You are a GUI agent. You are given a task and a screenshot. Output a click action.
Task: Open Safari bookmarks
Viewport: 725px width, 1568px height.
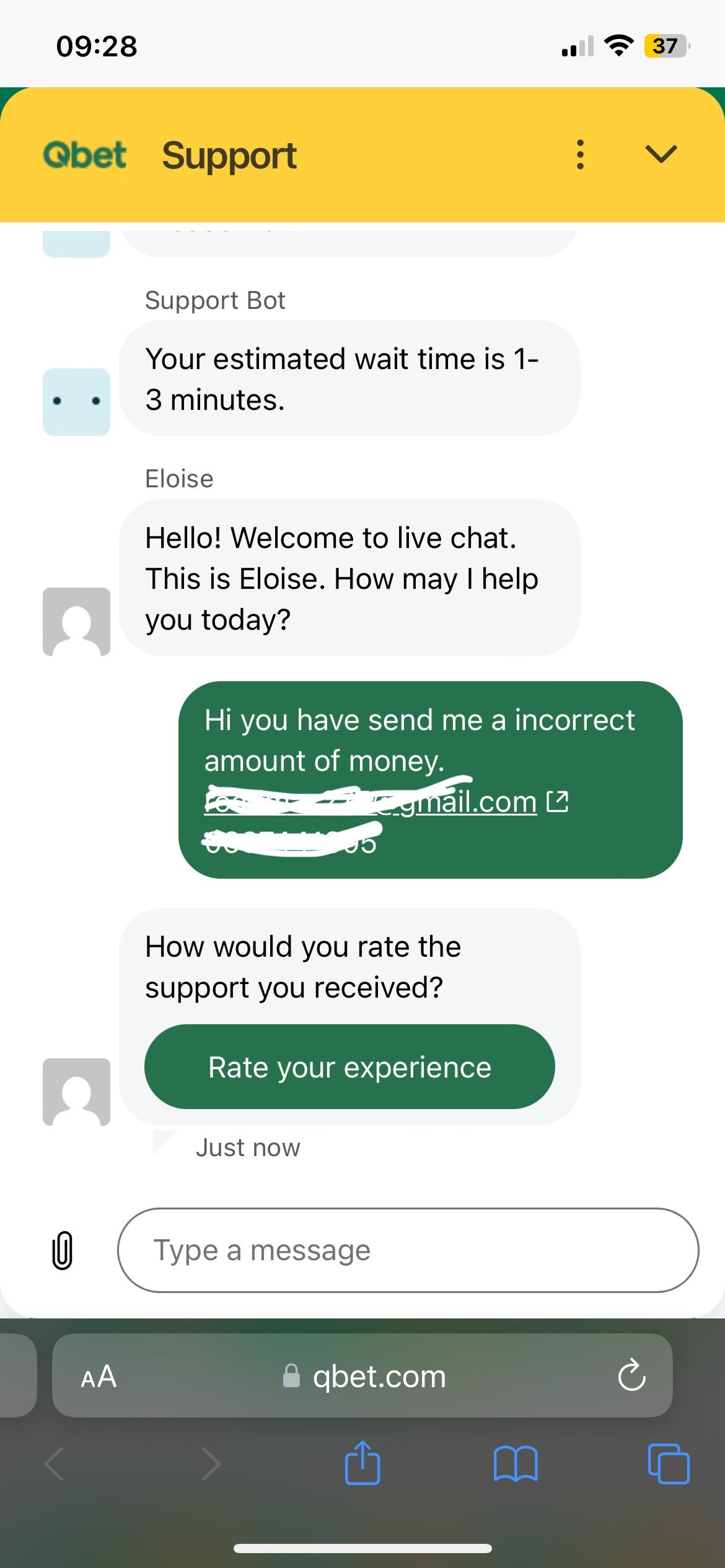tap(516, 1464)
